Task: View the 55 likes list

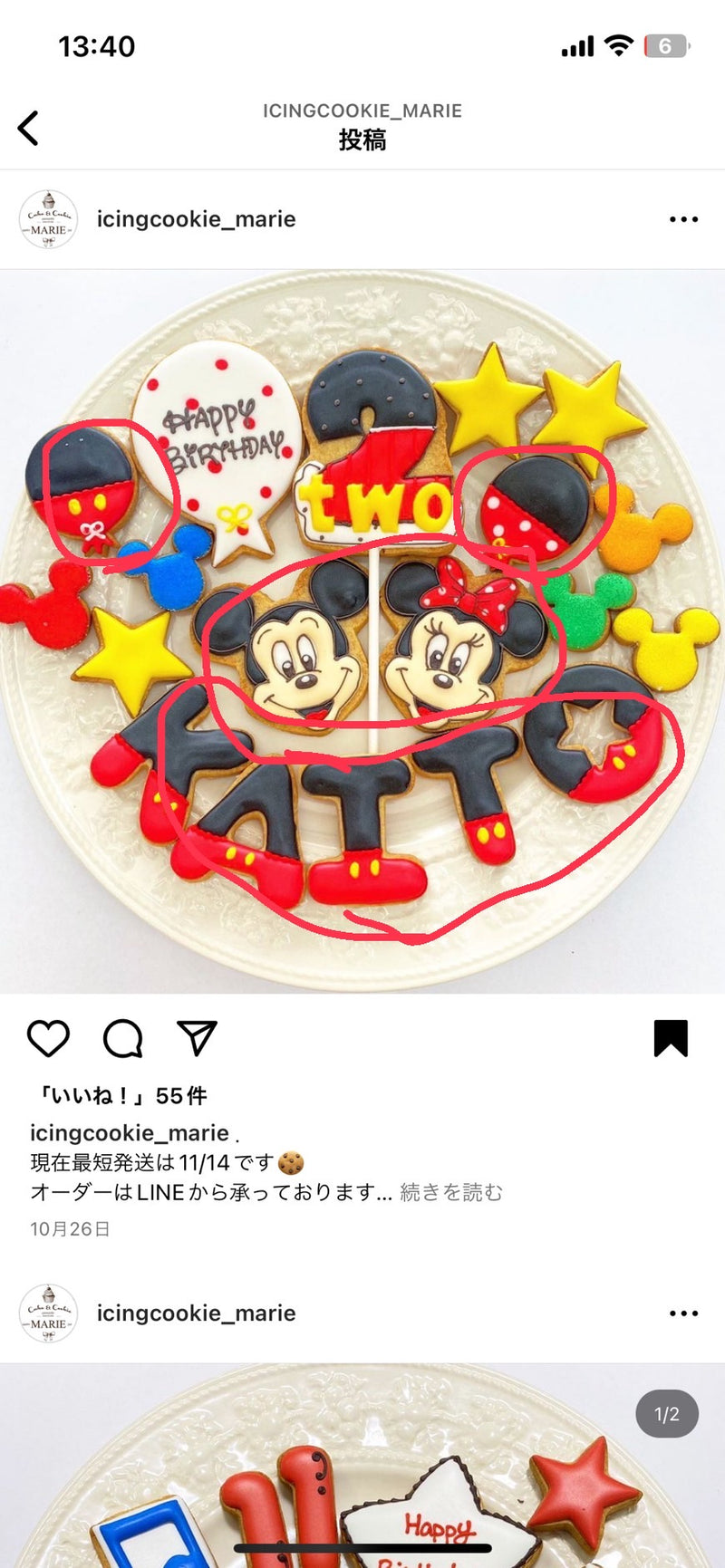Action: tap(119, 1095)
